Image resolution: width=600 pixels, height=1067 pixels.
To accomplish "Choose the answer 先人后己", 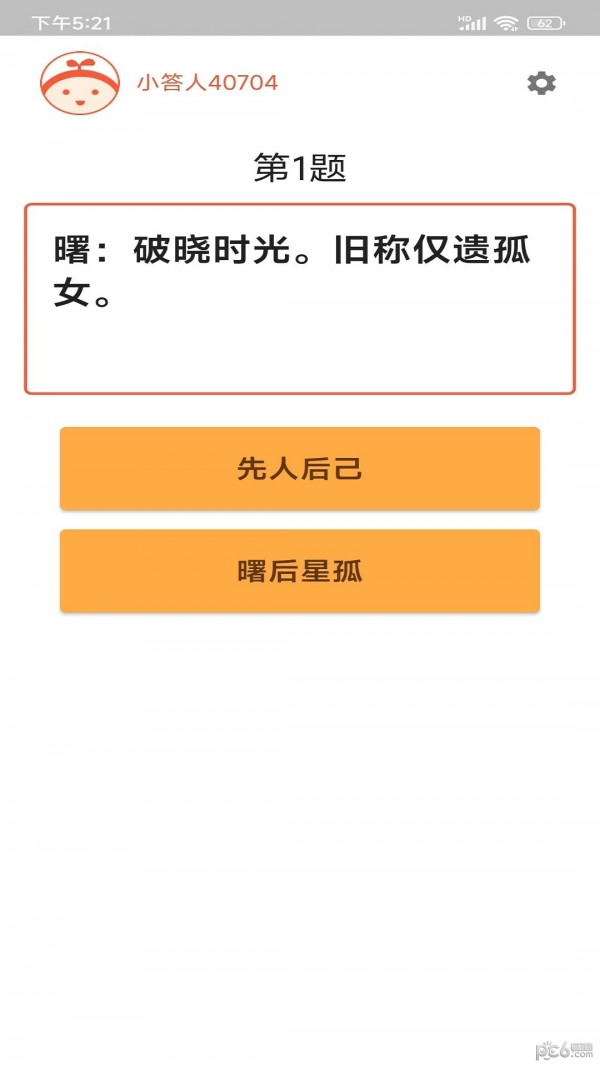I will [300, 468].
